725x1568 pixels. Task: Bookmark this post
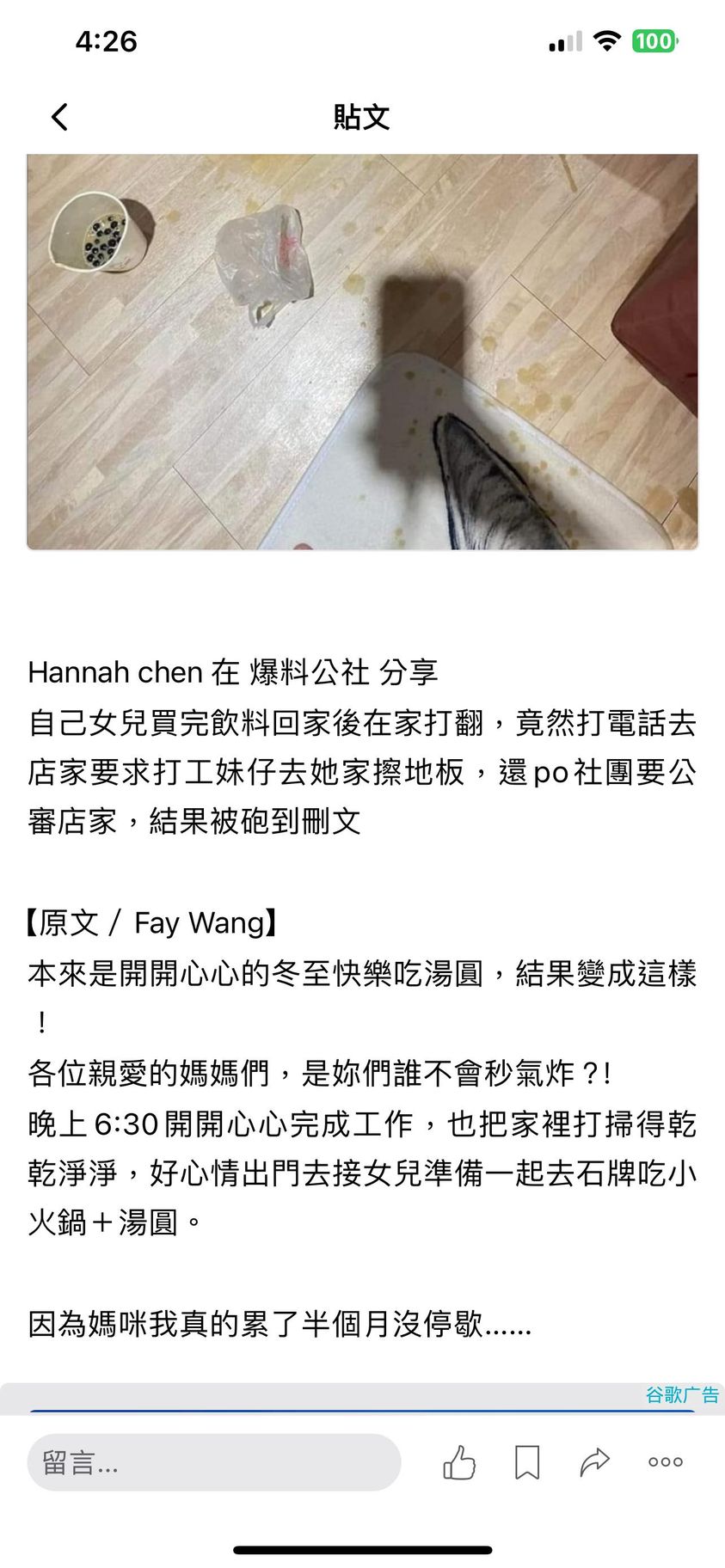pyautogui.click(x=527, y=1461)
